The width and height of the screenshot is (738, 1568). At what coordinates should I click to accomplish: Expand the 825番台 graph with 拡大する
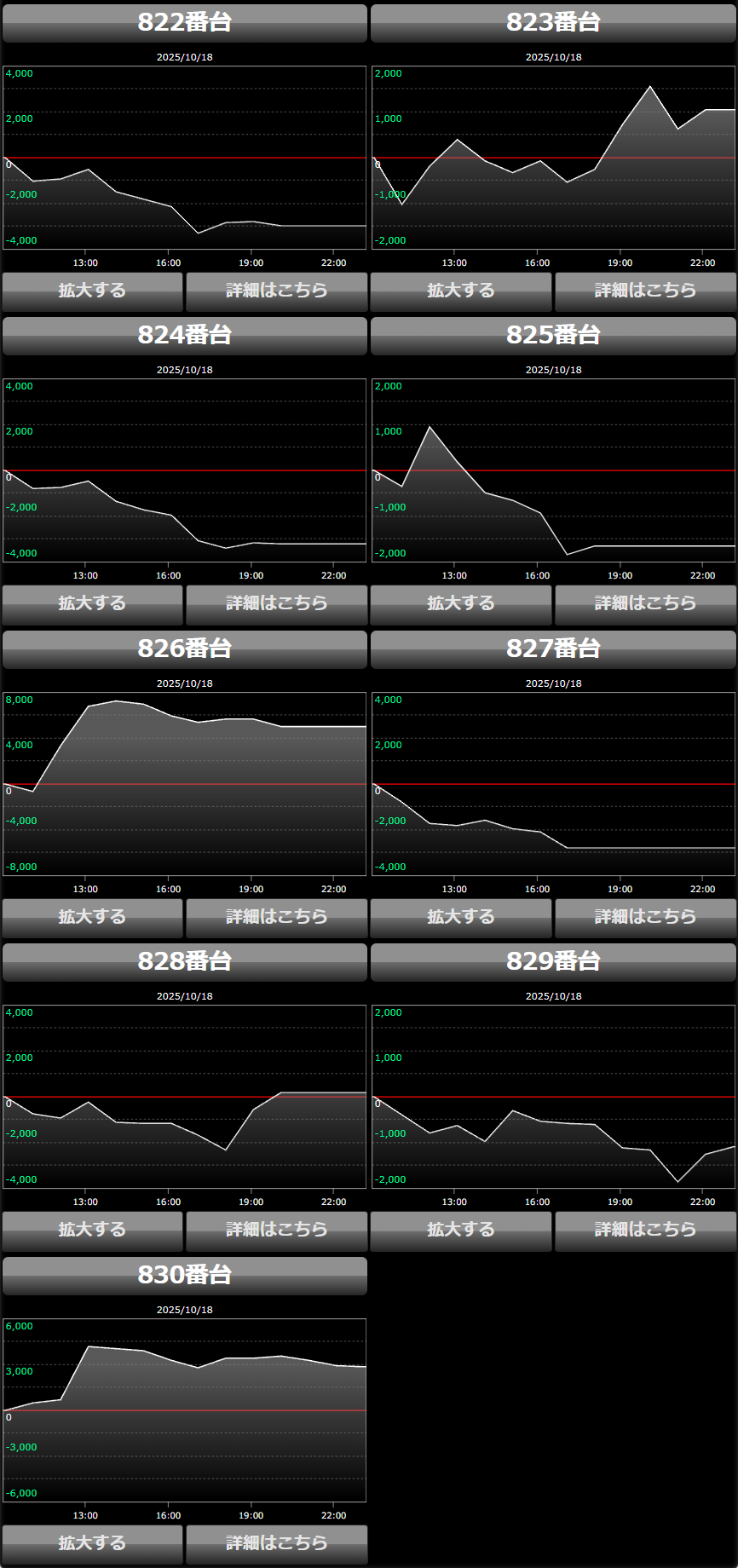tap(461, 604)
